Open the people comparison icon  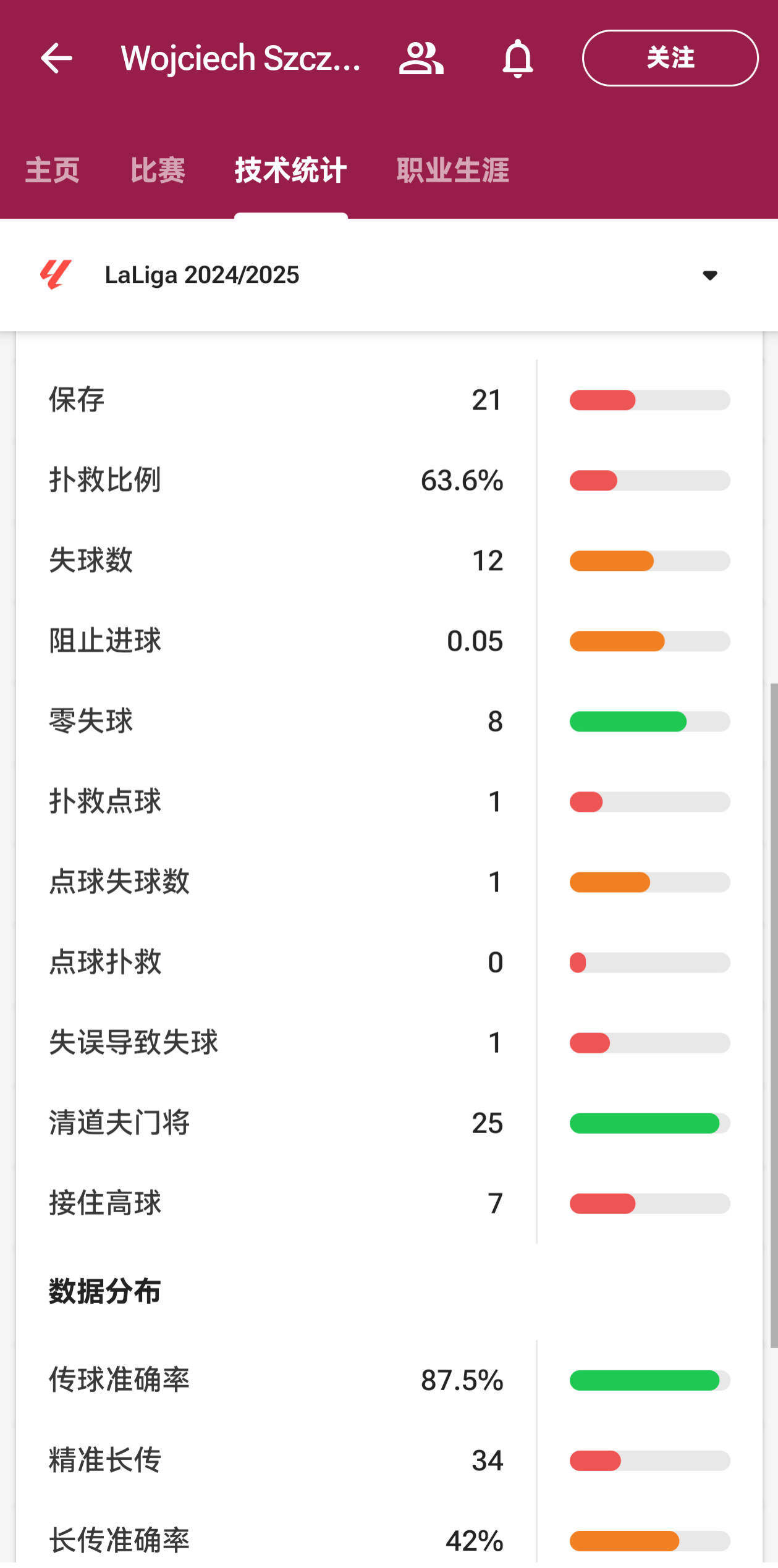click(421, 58)
